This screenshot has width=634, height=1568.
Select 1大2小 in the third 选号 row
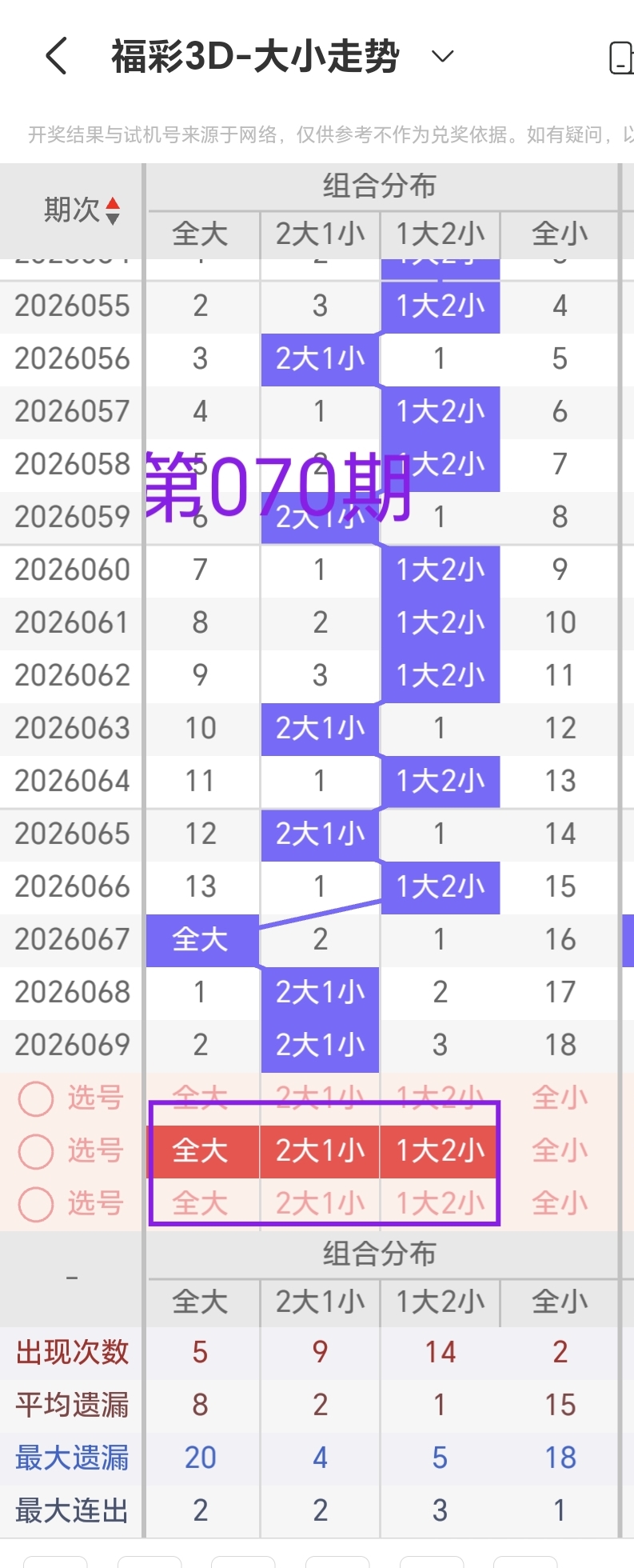point(439,1203)
